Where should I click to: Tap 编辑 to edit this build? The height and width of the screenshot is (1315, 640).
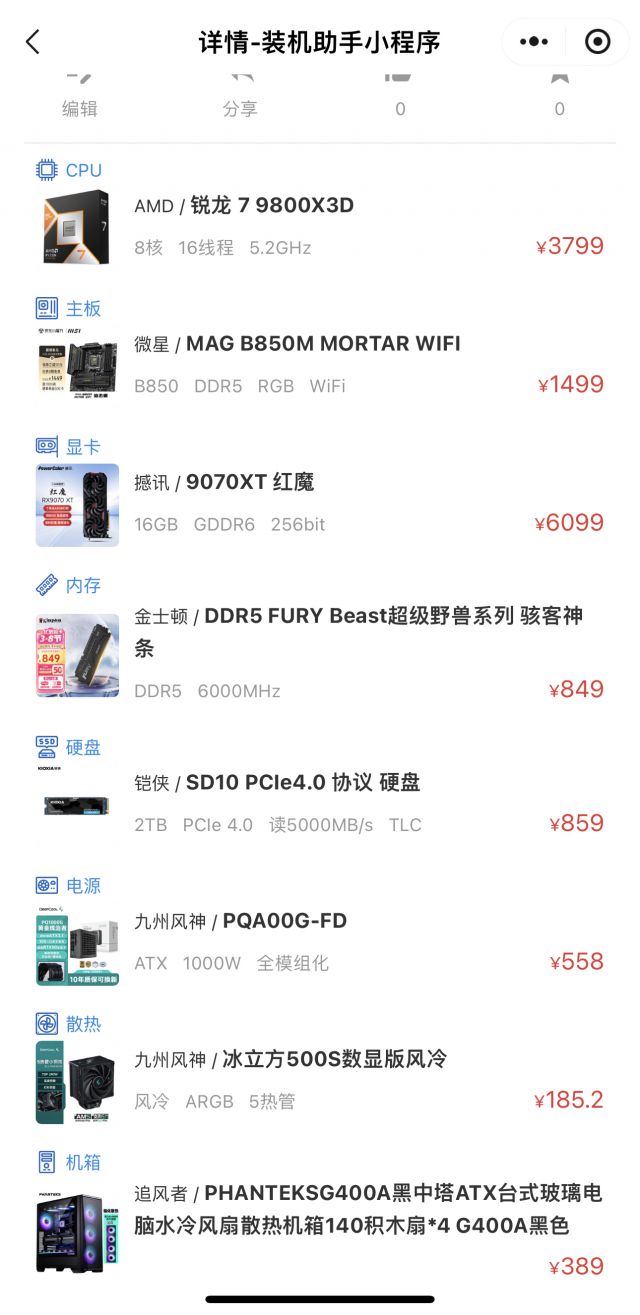click(x=80, y=95)
